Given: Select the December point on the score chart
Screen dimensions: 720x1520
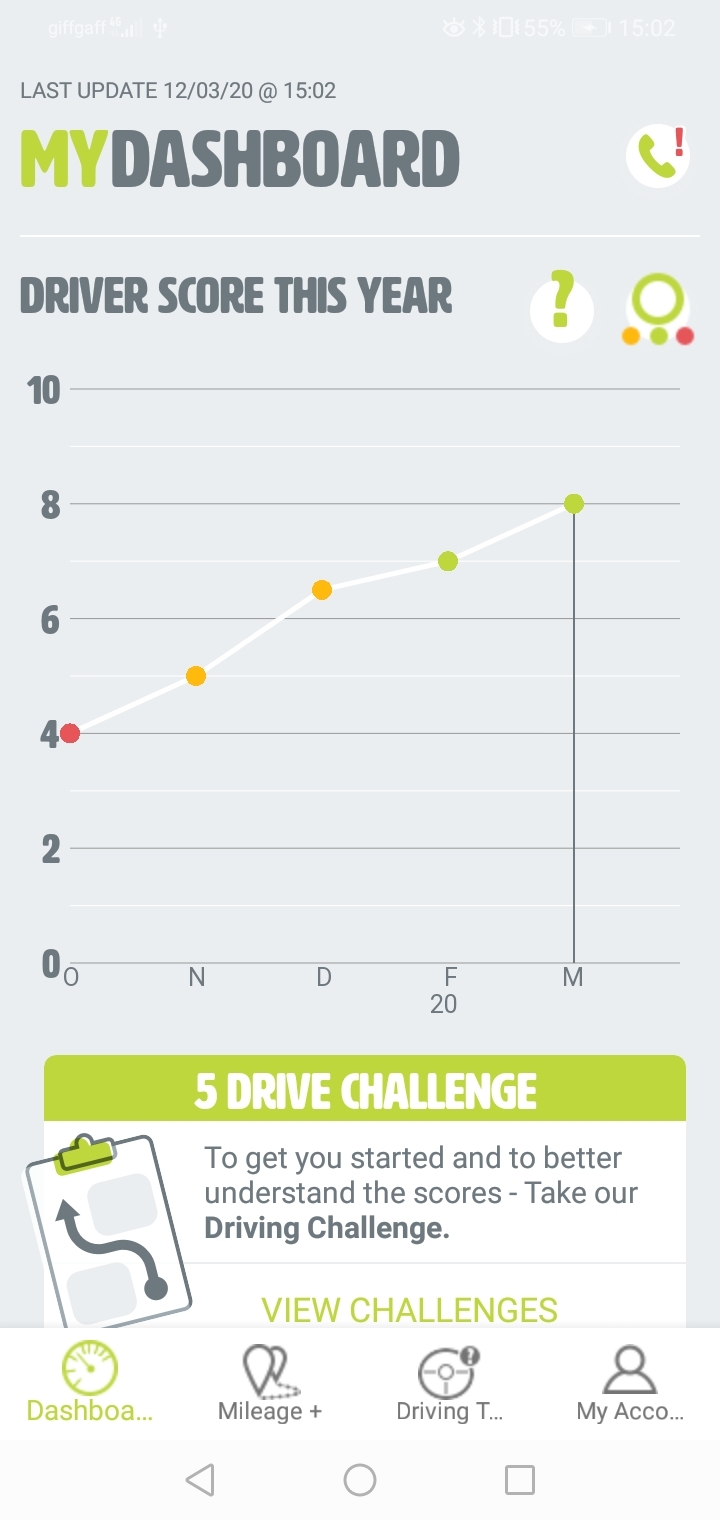Looking at the screenshot, I should [322, 590].
